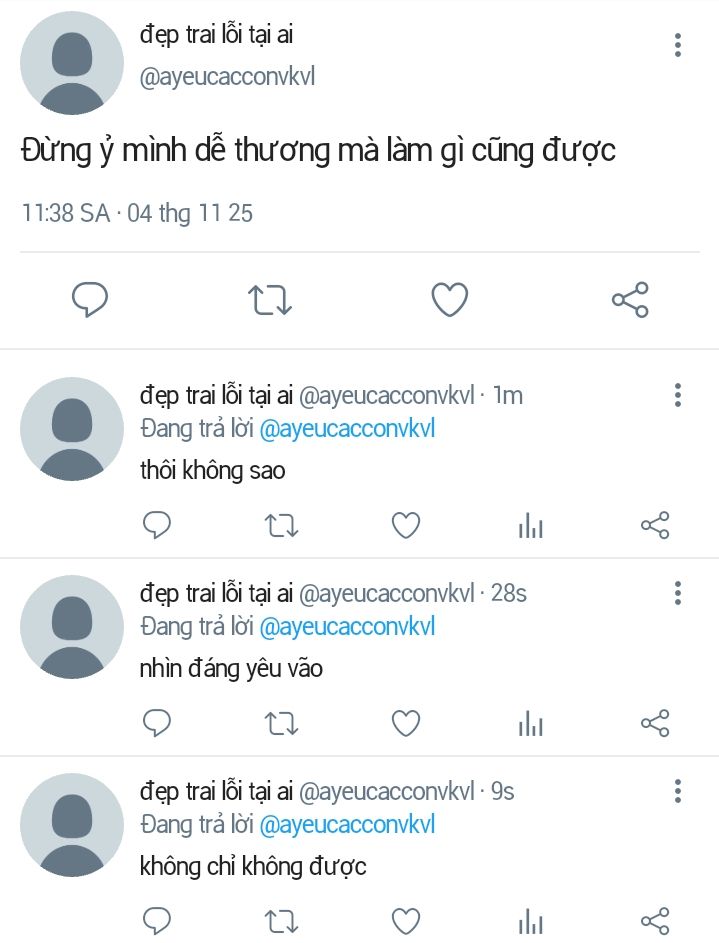Tap @ayeucacconvkvl link in "thôi không sao" reply
719x943 pixels.
(x=347, y=430)
